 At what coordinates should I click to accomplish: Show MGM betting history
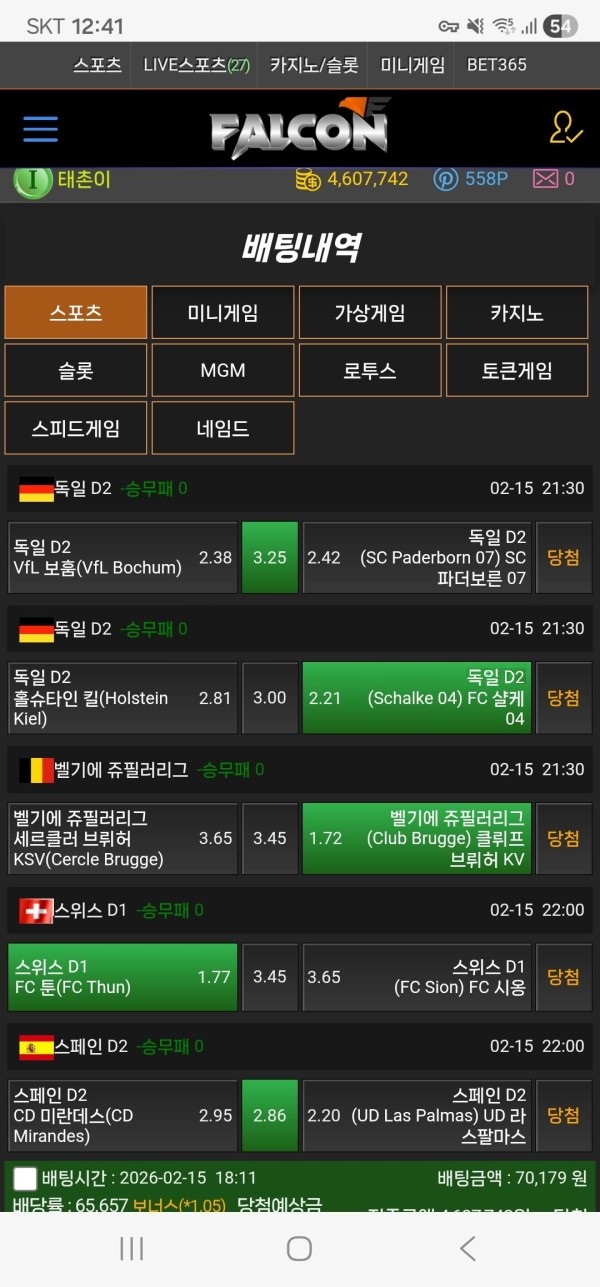223,371
